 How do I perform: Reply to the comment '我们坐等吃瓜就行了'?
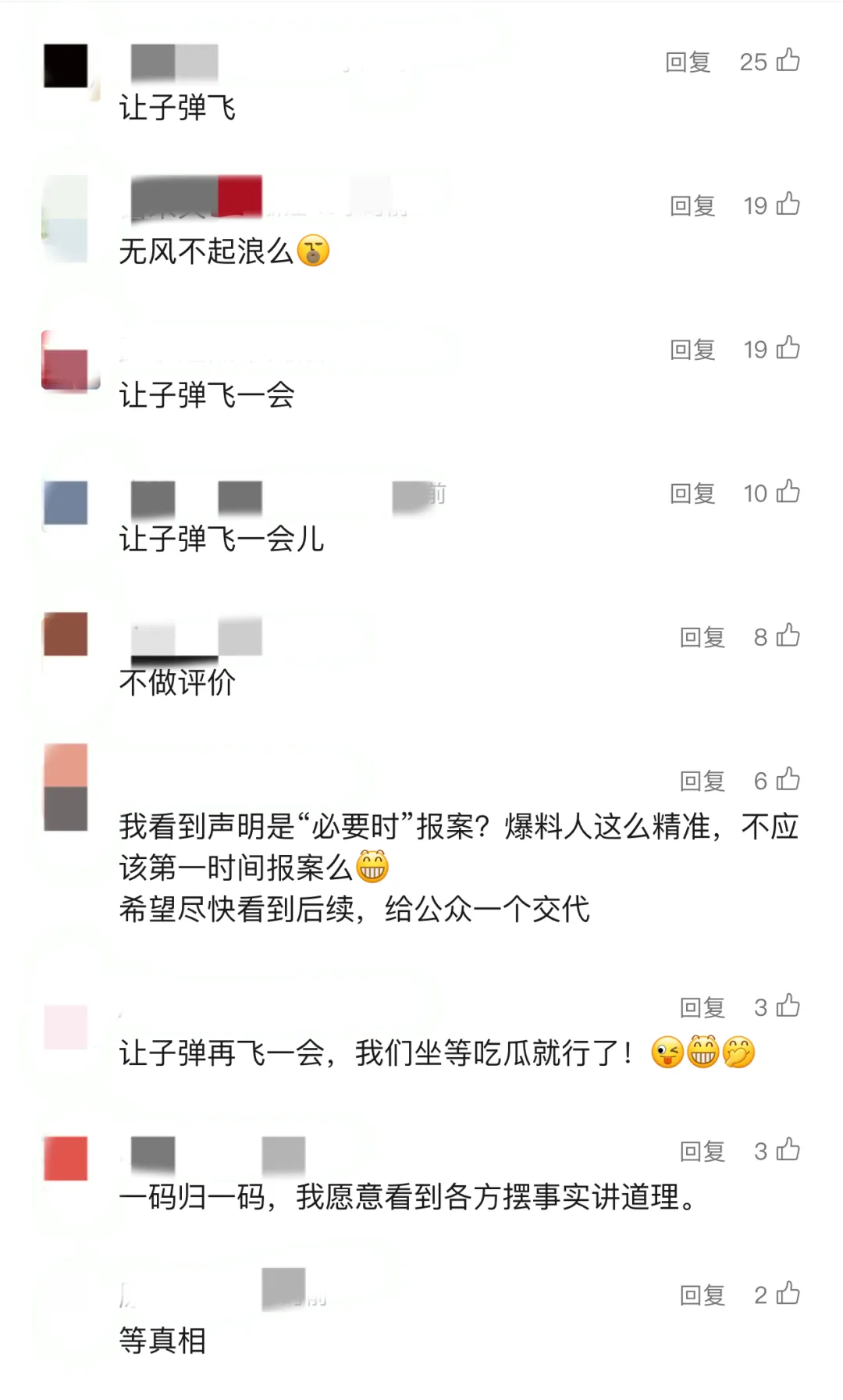pyautogui.click(x=702, y=1007)
